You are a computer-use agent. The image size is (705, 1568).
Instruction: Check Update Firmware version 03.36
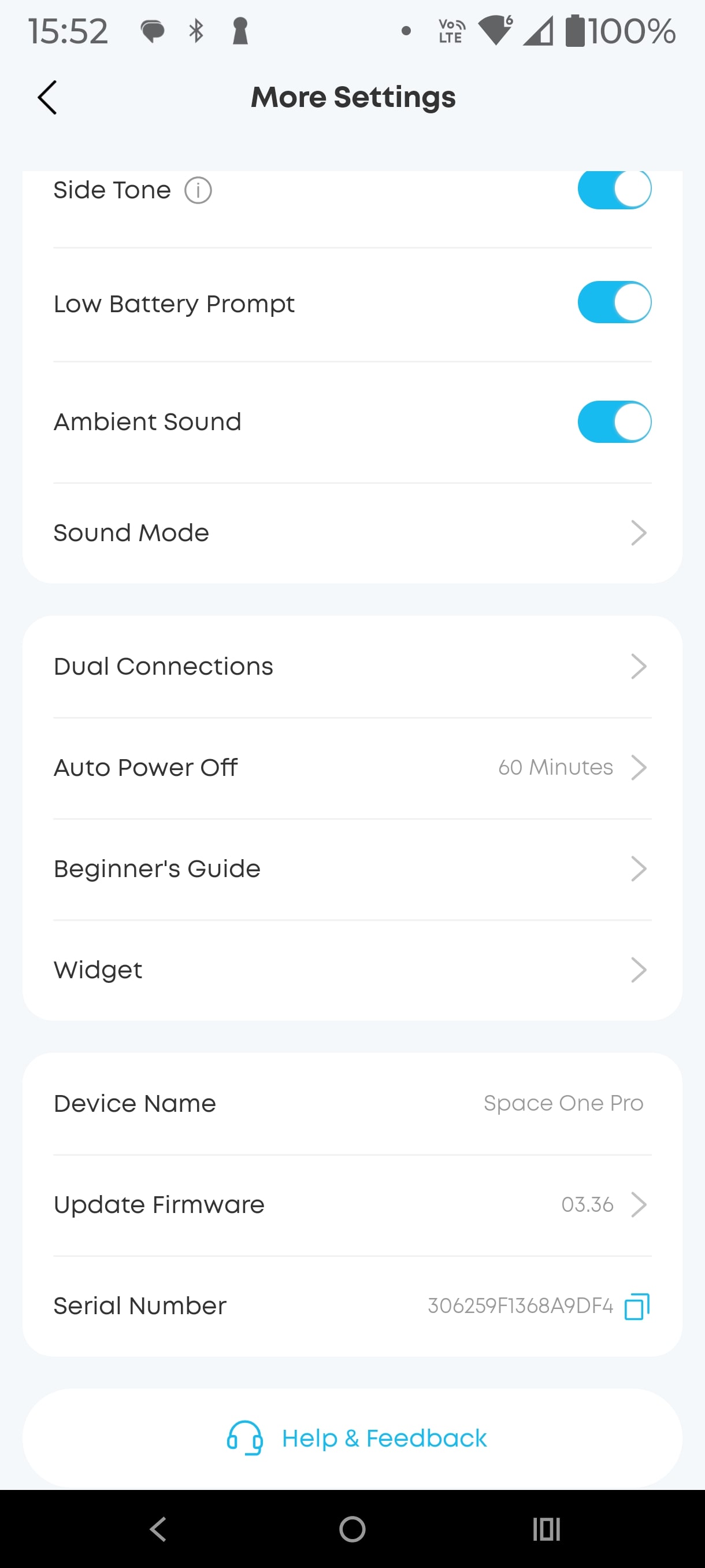click(x=352, y=1204)
